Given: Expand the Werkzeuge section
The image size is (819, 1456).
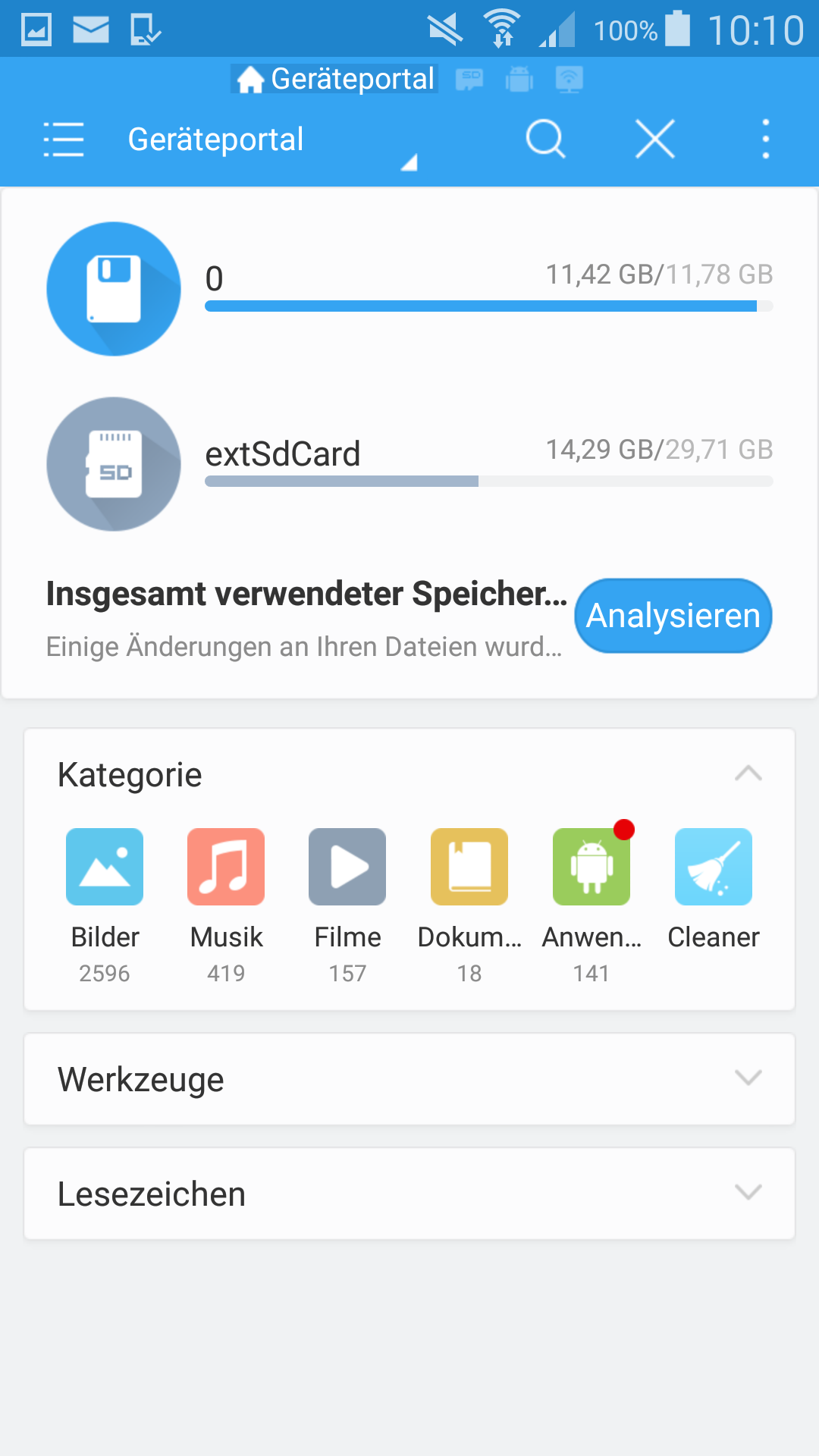Looking at the screenshot, I should tap(409, 1079).
